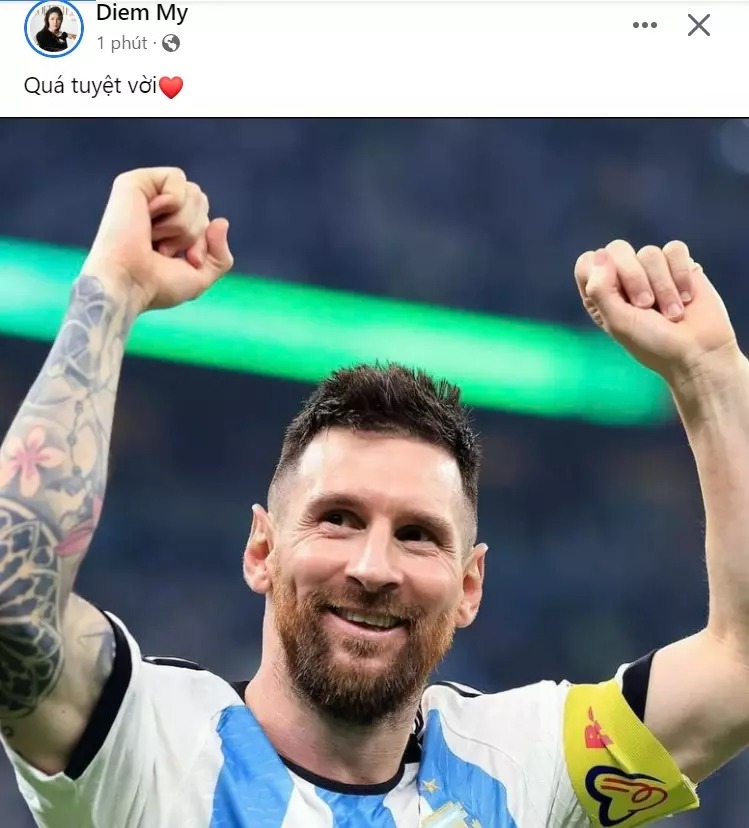Tap the 1 phút post timestamp
Viewport: 749px width, 828px height.
pyautogui.click(x=122, y=43)
